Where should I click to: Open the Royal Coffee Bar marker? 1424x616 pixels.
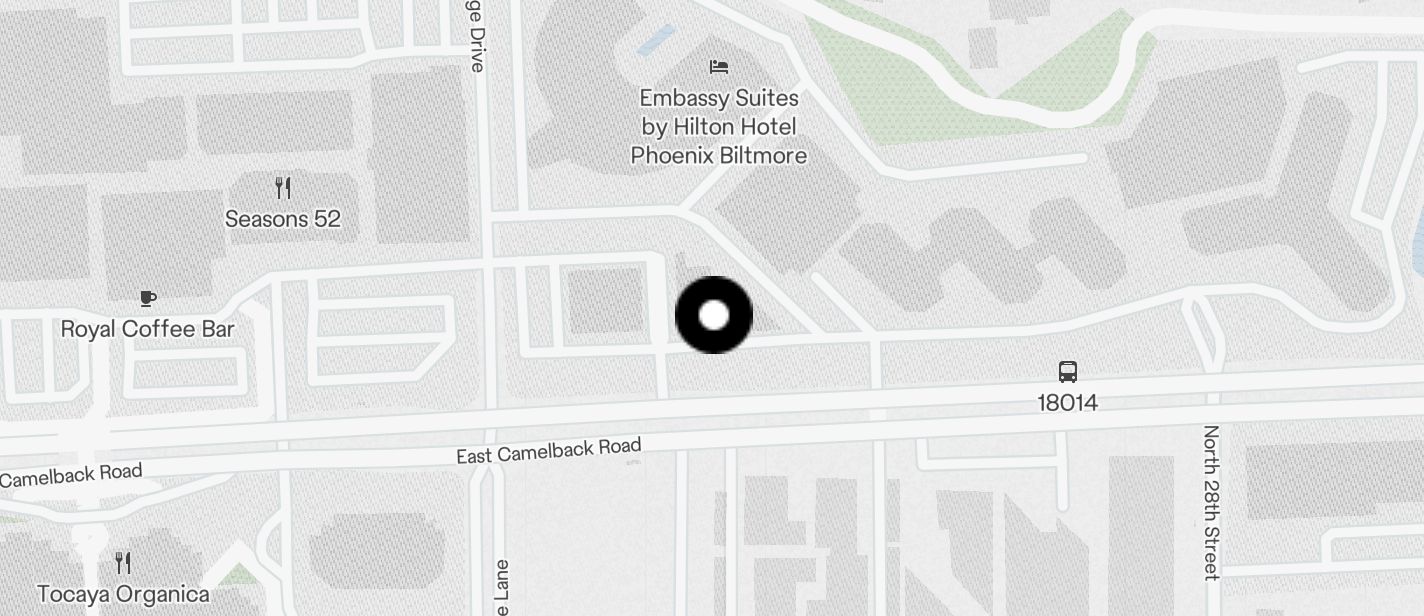pyautogui.click(x=148, y=298)
